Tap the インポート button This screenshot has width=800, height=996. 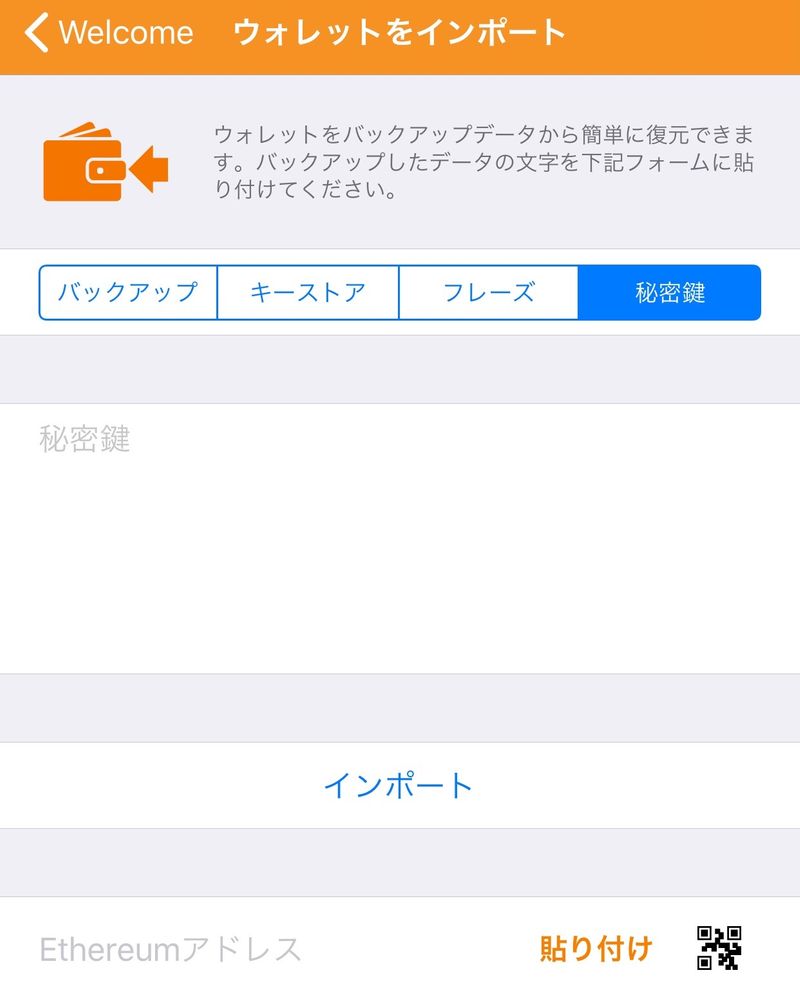coord(398,785)
